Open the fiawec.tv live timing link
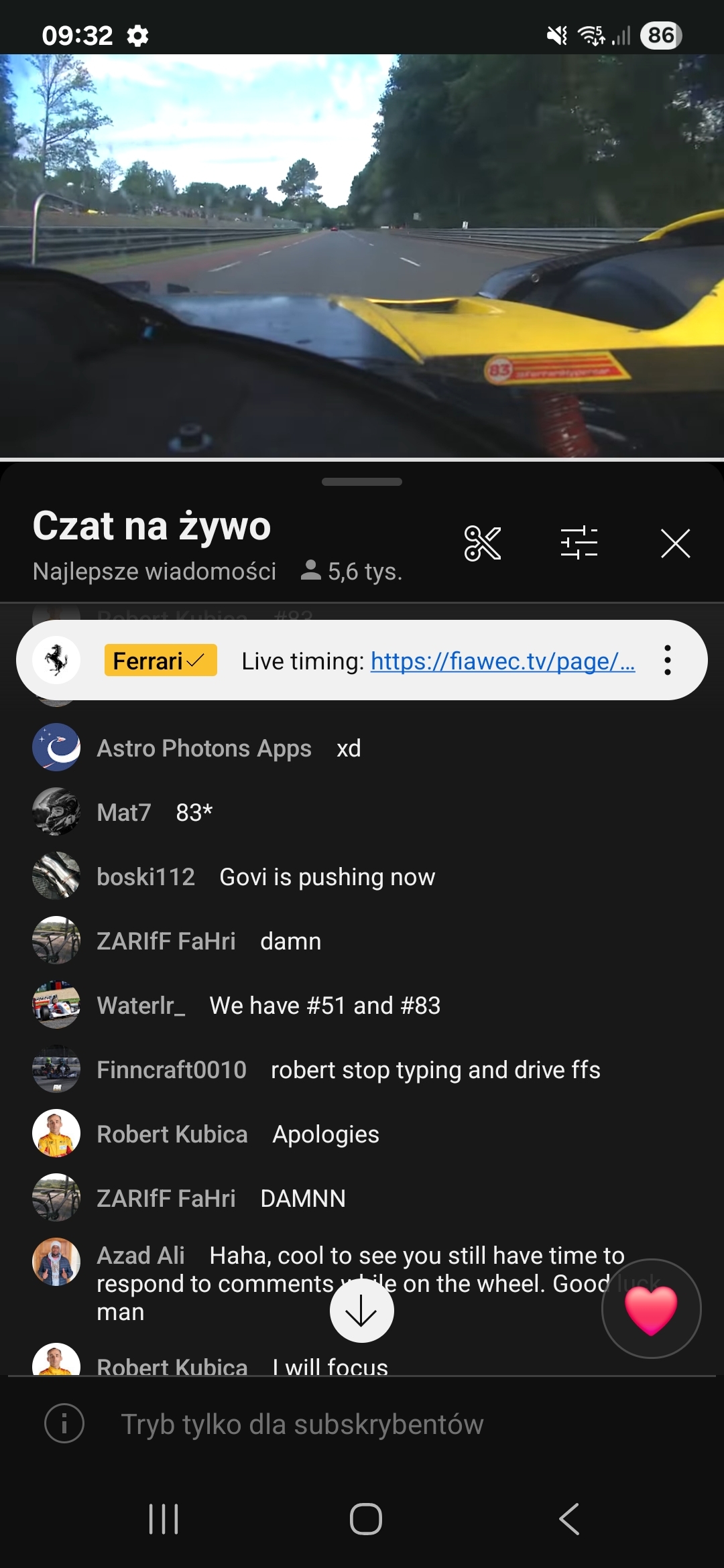The width and height of the screenshot is (724, 1568). tap(502, 661)
